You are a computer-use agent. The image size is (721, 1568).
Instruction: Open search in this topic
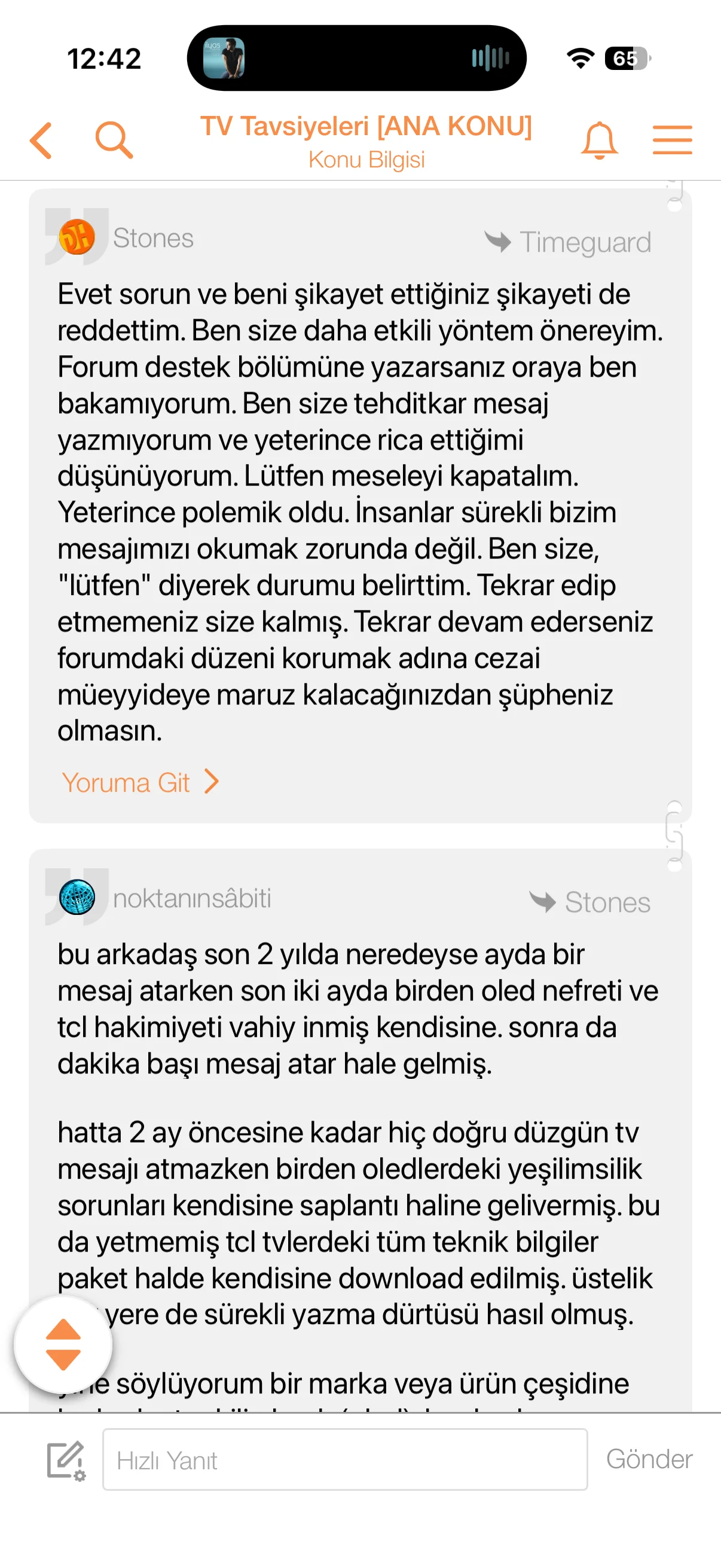pos(114,141)
